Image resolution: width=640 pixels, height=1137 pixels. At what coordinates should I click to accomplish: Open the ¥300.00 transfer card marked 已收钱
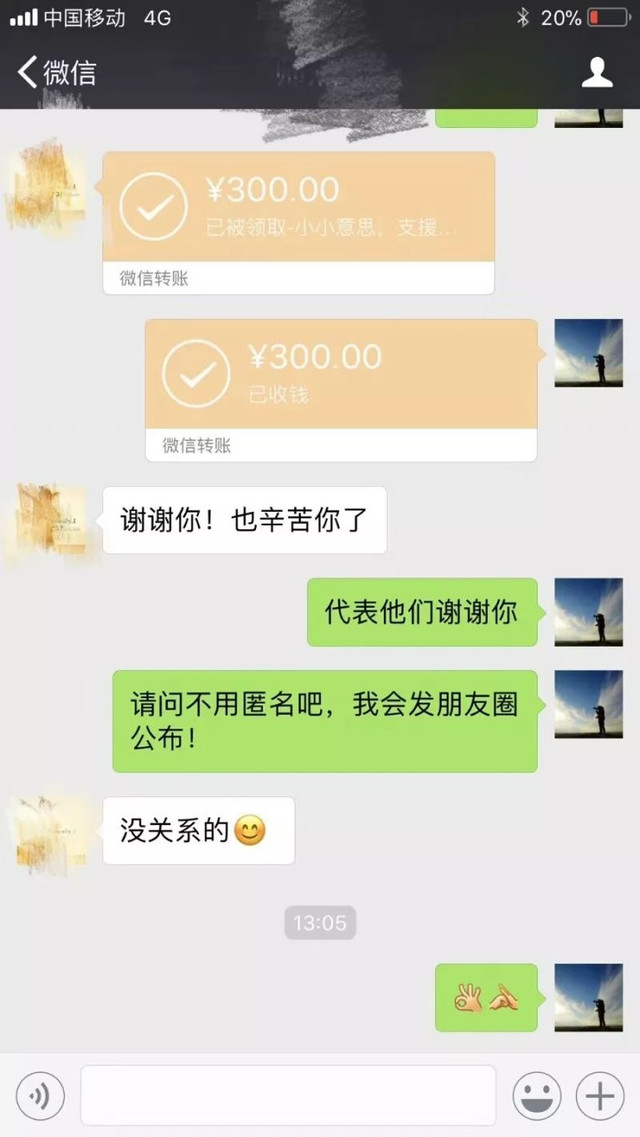tap(340, 375)
